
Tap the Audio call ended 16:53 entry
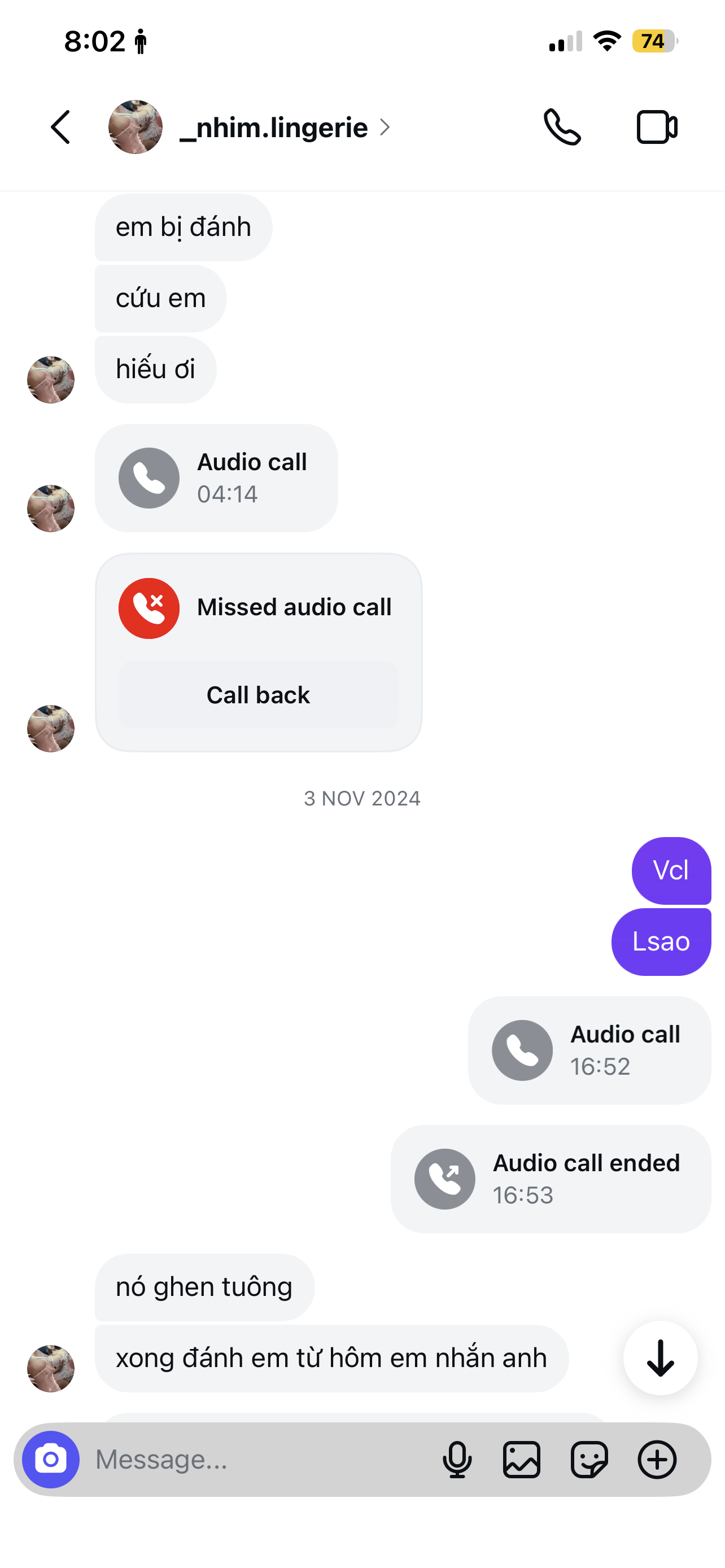(551, 1179)
